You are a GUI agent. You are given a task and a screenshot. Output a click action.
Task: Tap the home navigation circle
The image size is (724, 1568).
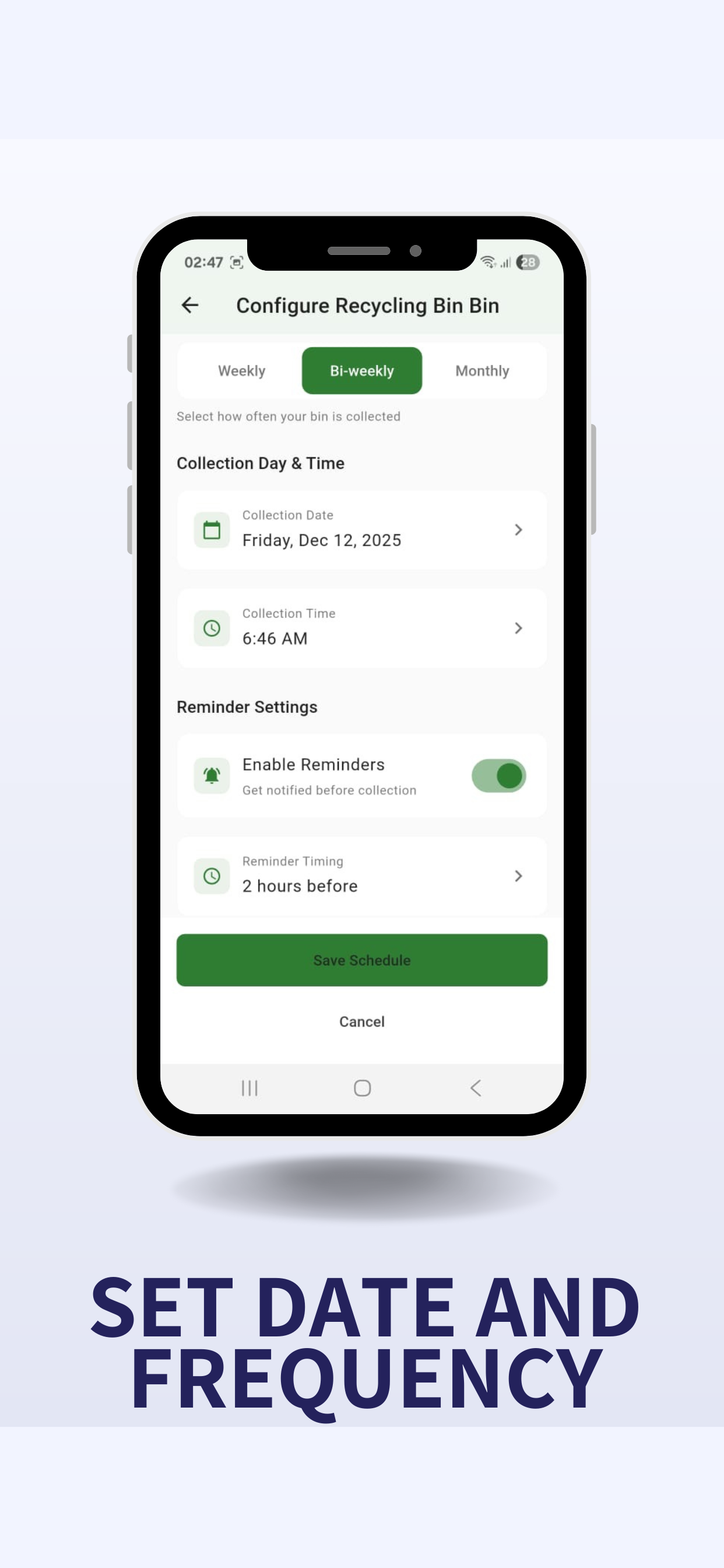361,1089
